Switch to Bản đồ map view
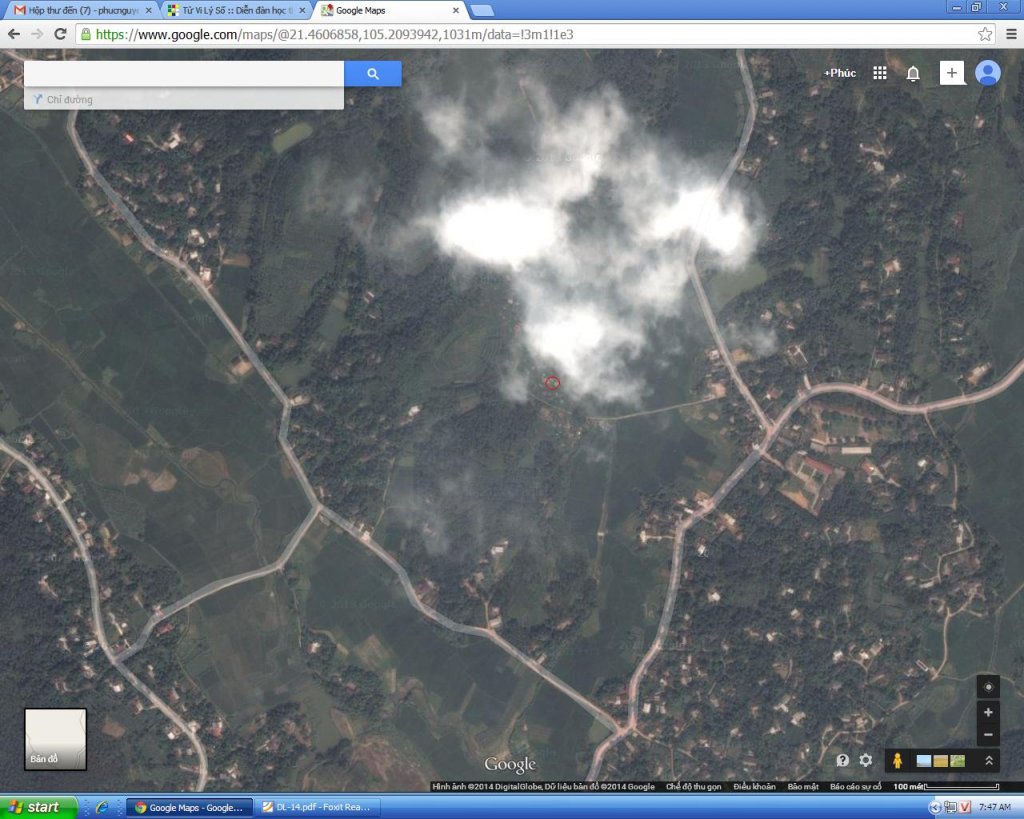 coord(55,739)
